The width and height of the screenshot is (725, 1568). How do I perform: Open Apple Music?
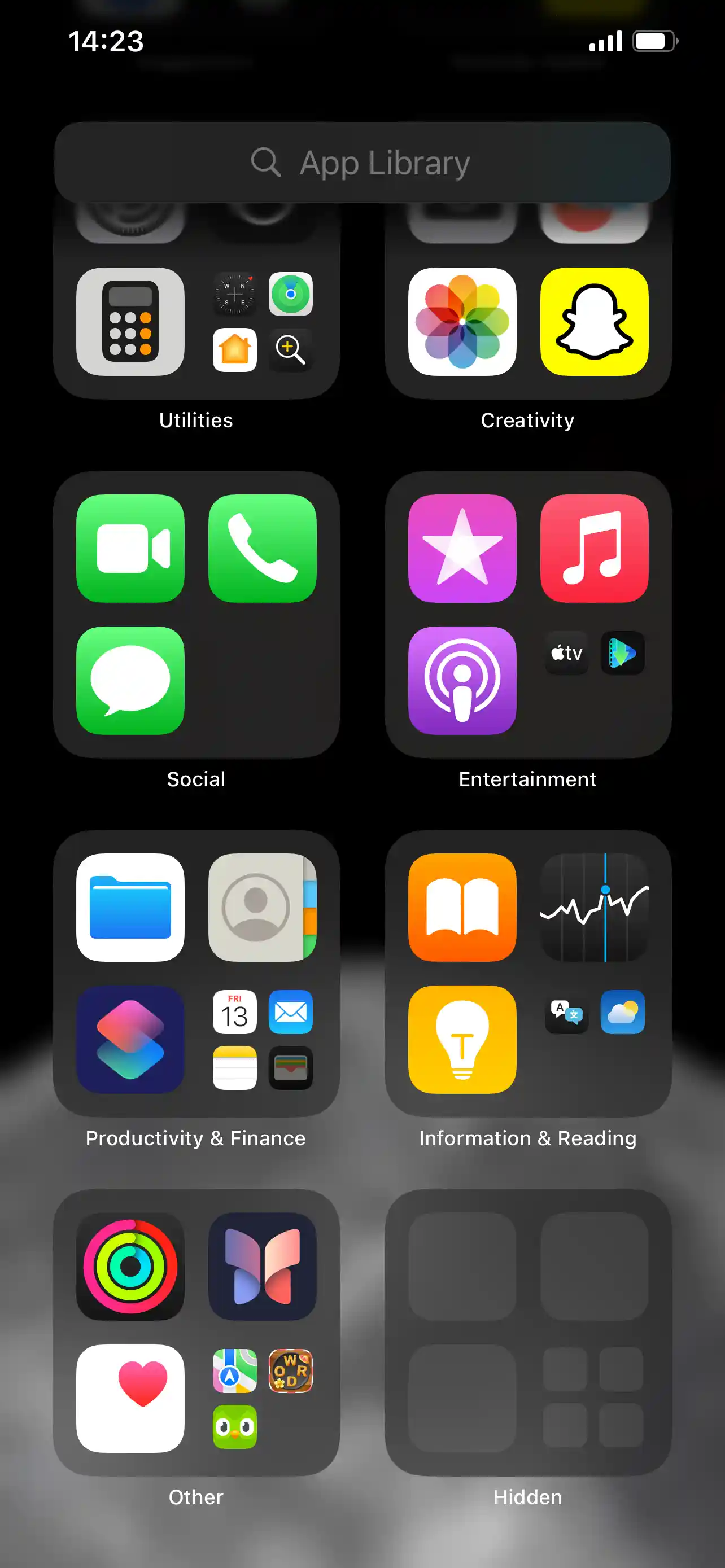(594, 549)
